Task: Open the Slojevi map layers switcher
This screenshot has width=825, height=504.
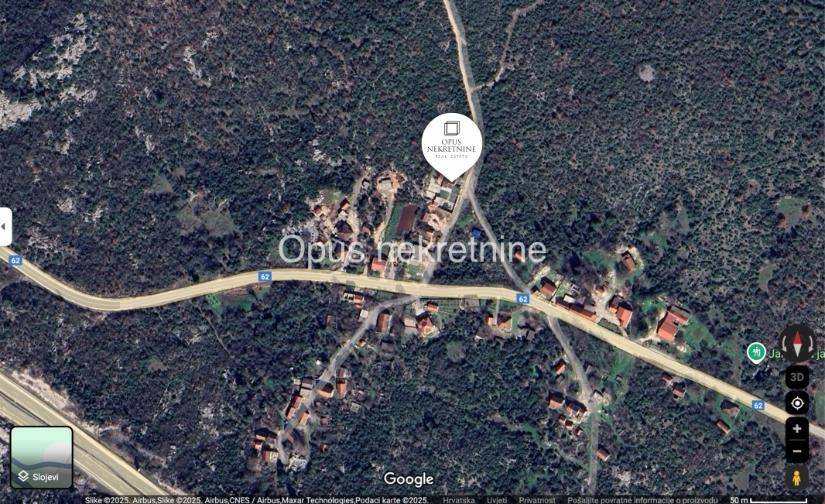Action: [x=41, y=457]
